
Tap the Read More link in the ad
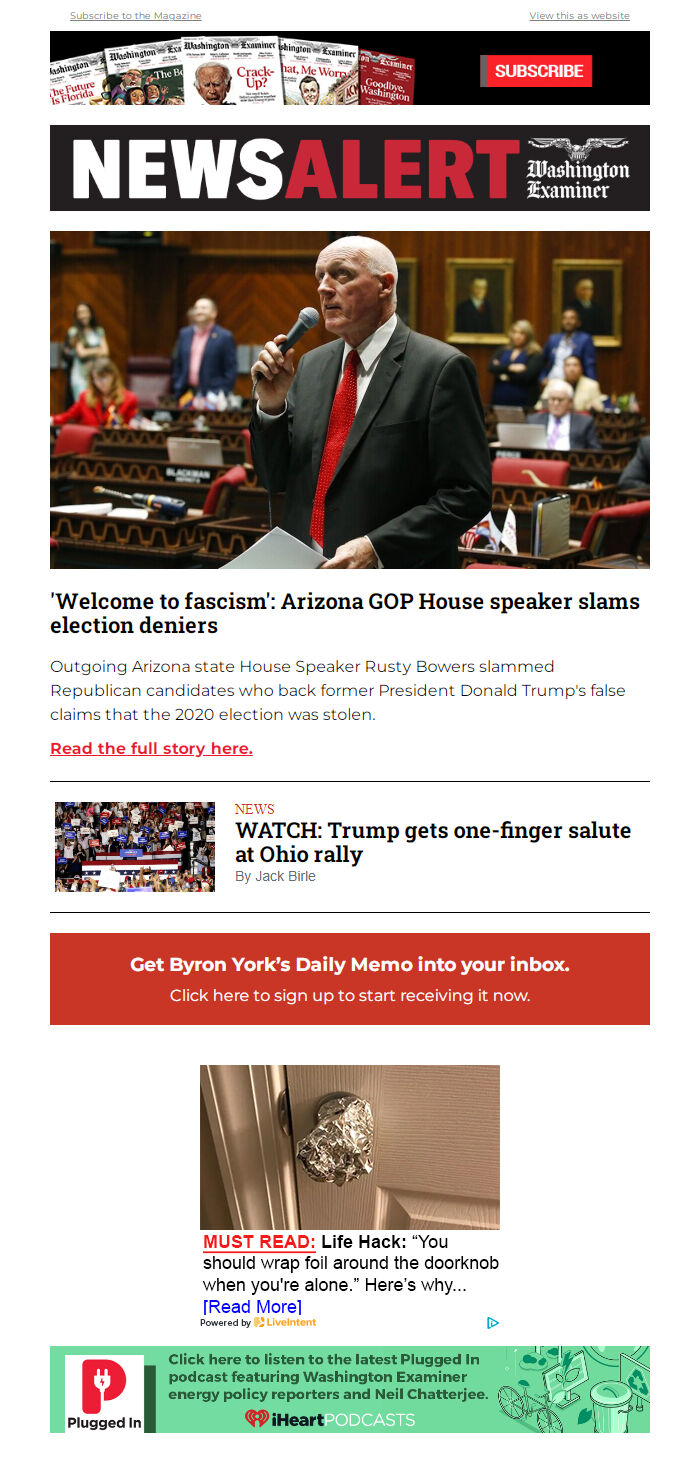(252, 1306)
